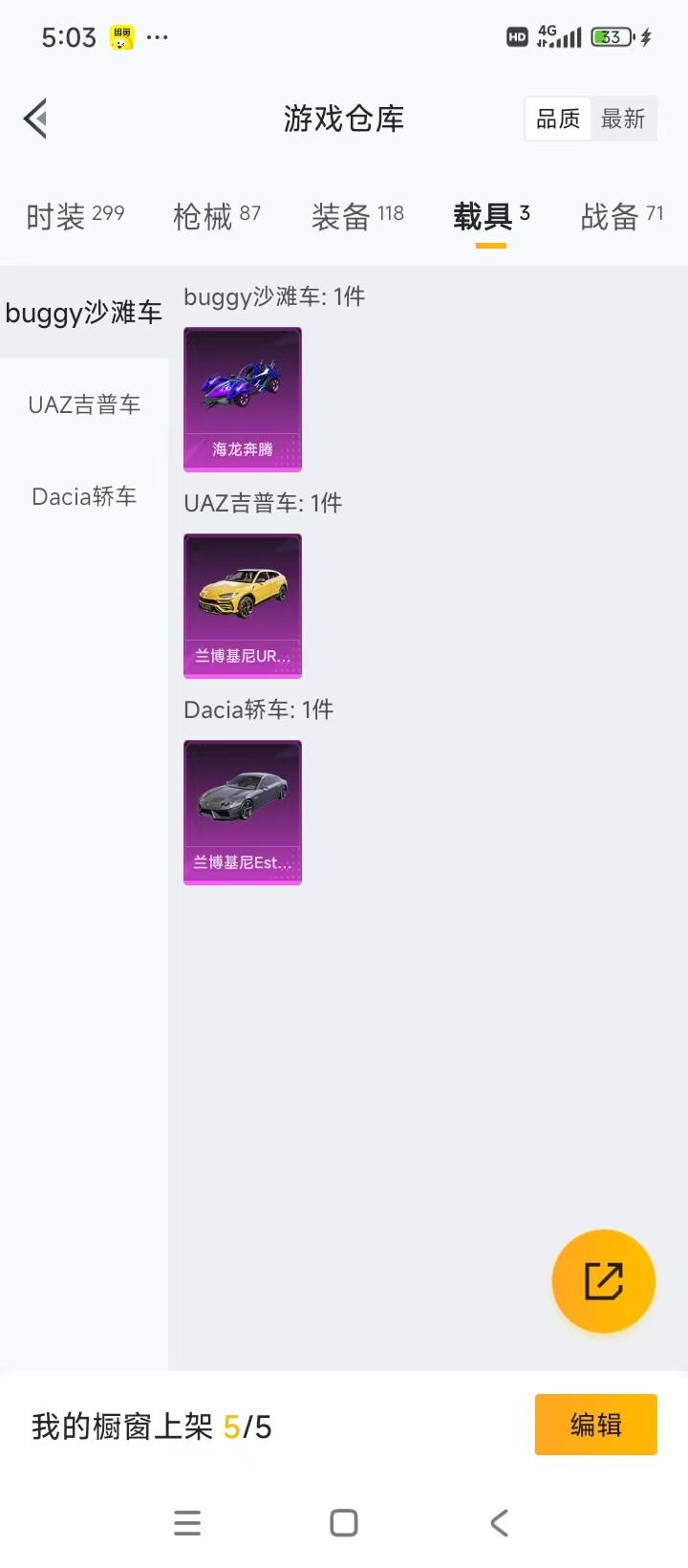This screenshot has width=688, height=1568.
Task: Tap the system back key at bottom right
Action: point(499,1522)
